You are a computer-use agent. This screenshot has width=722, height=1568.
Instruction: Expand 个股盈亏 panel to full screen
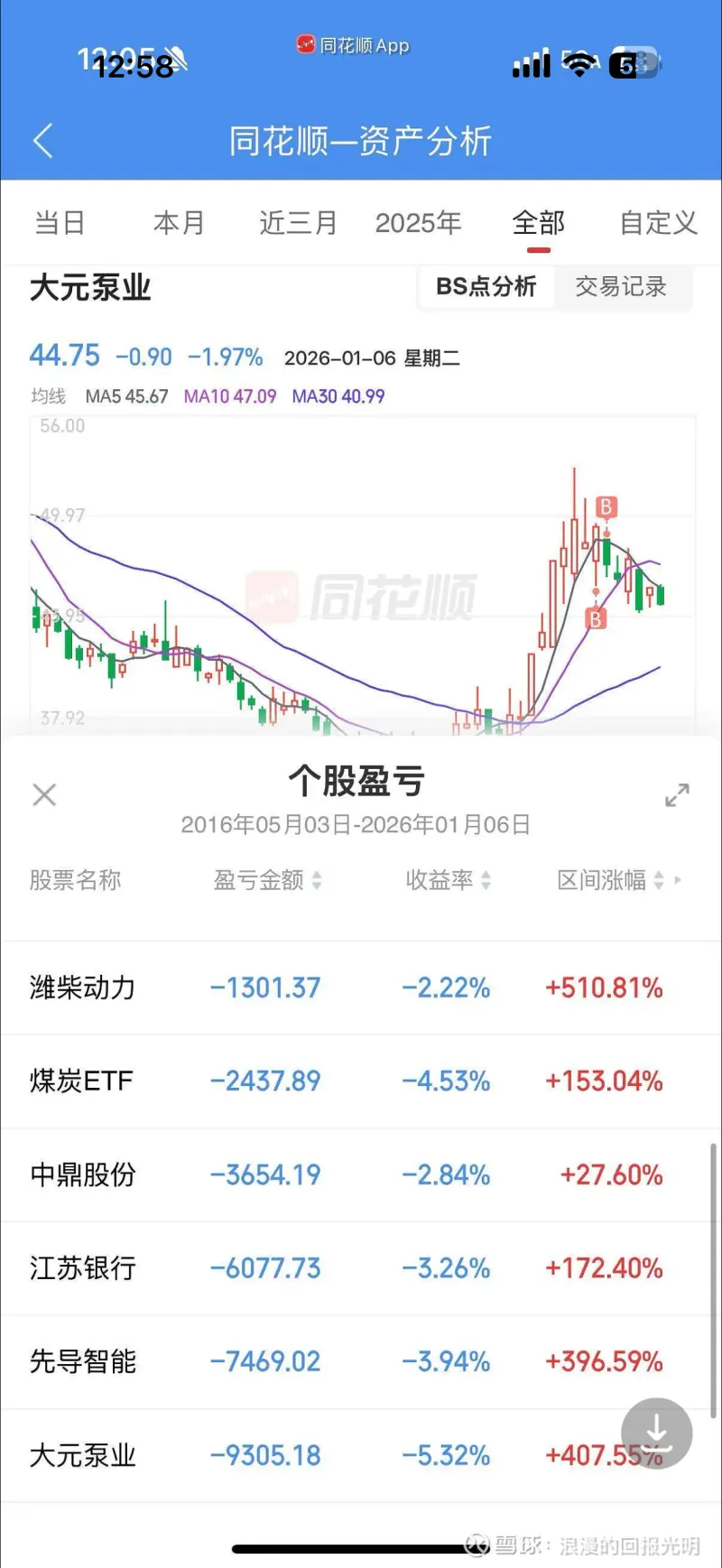(677, 794)
